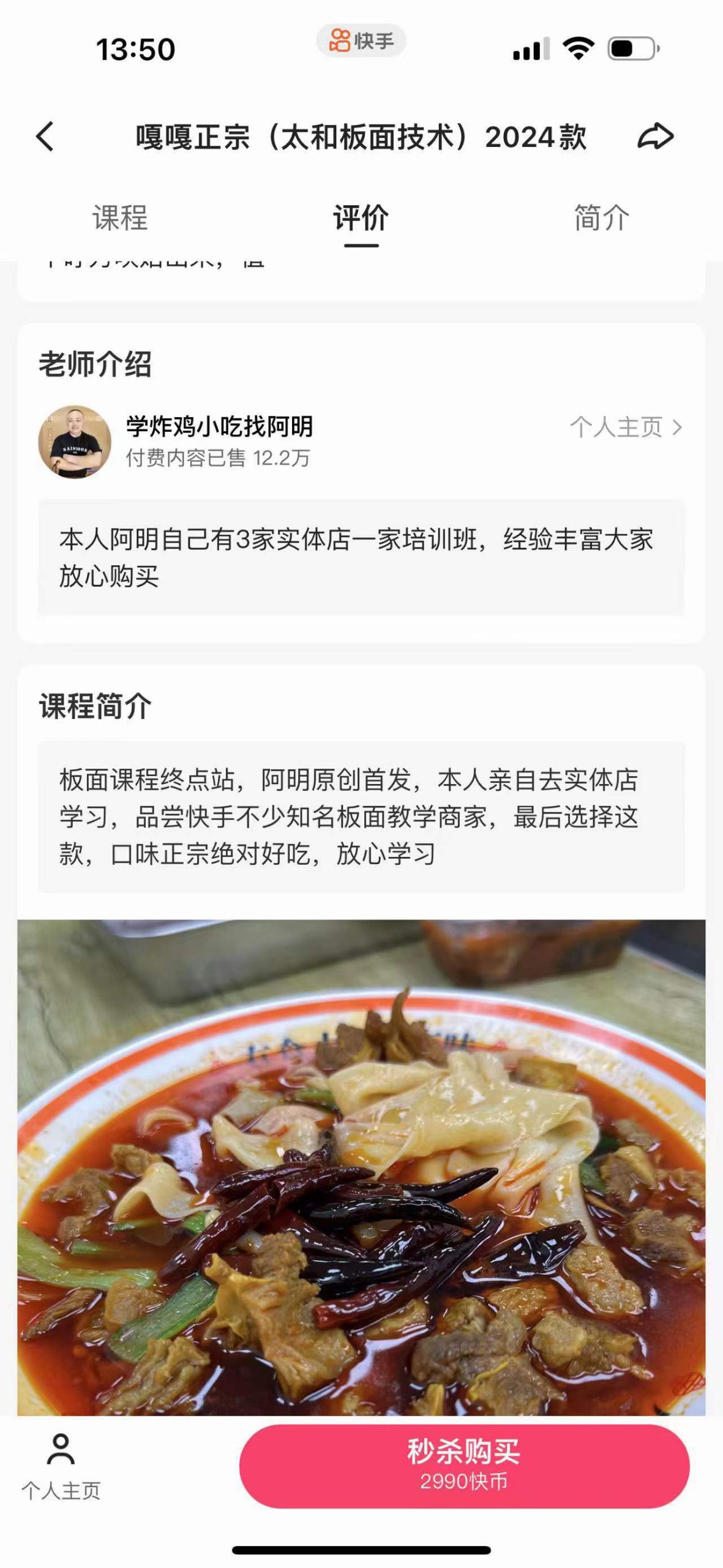
Task: Tap the Kuaishou logo in the status bar
Action: pos(361,40)
